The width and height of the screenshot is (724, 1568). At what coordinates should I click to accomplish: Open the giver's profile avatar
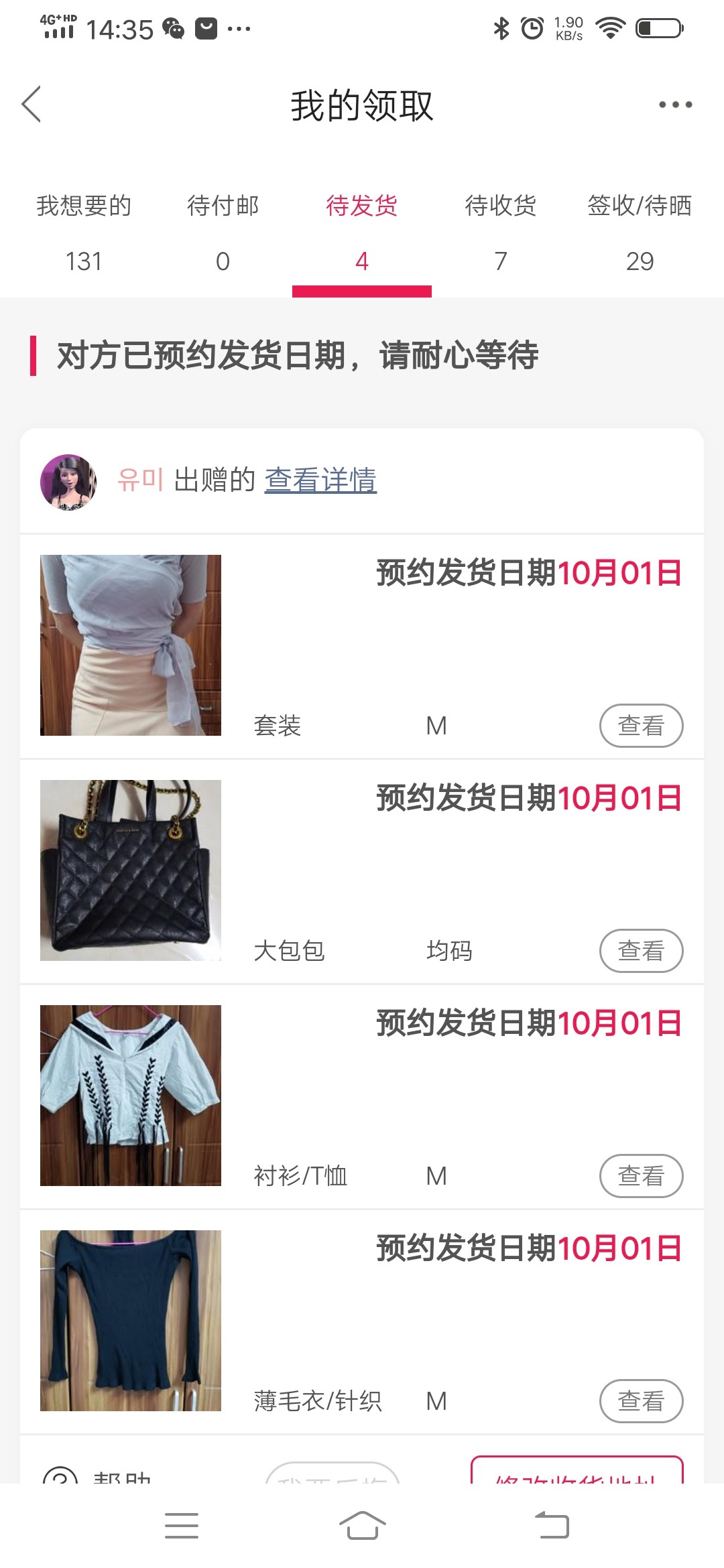click(68, 482)
